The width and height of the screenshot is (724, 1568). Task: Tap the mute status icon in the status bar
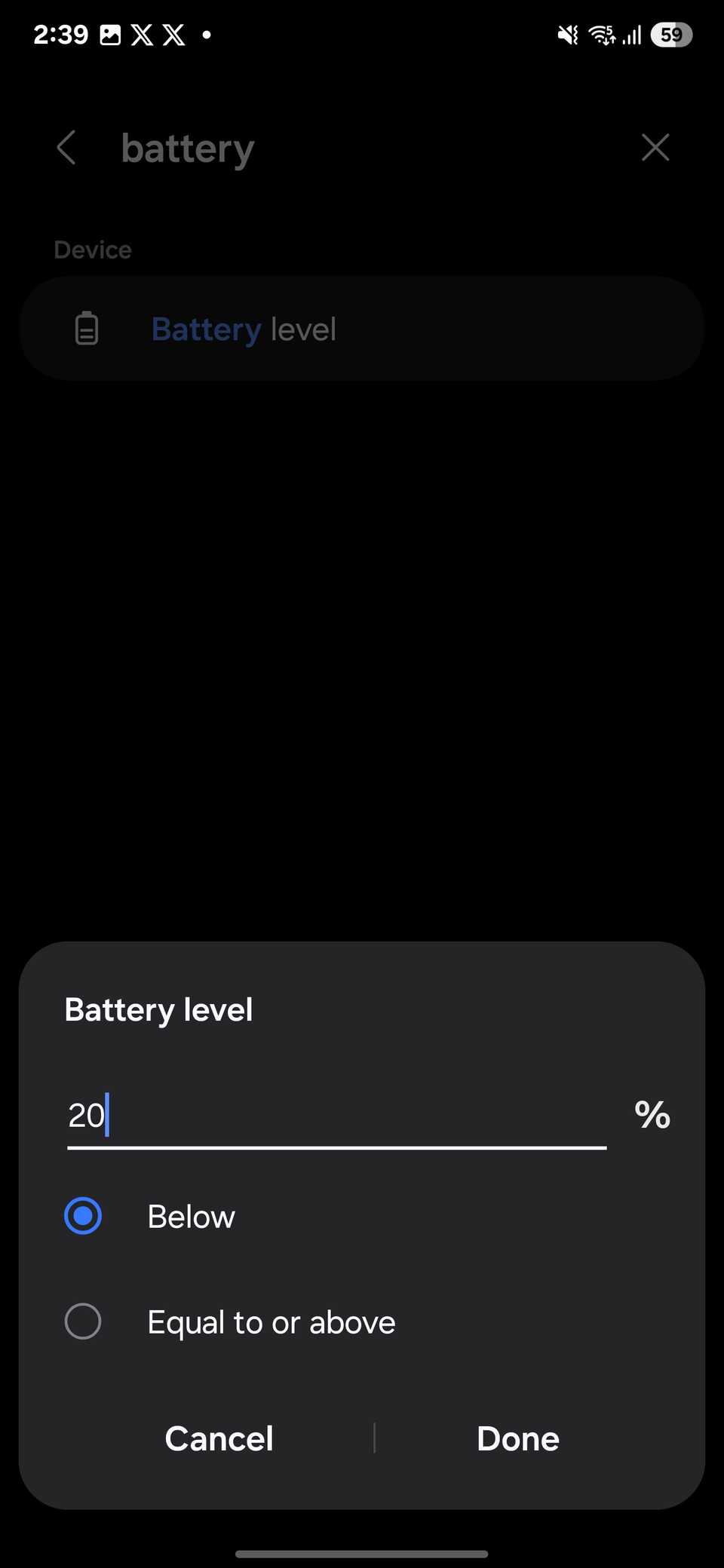point(566,34)
